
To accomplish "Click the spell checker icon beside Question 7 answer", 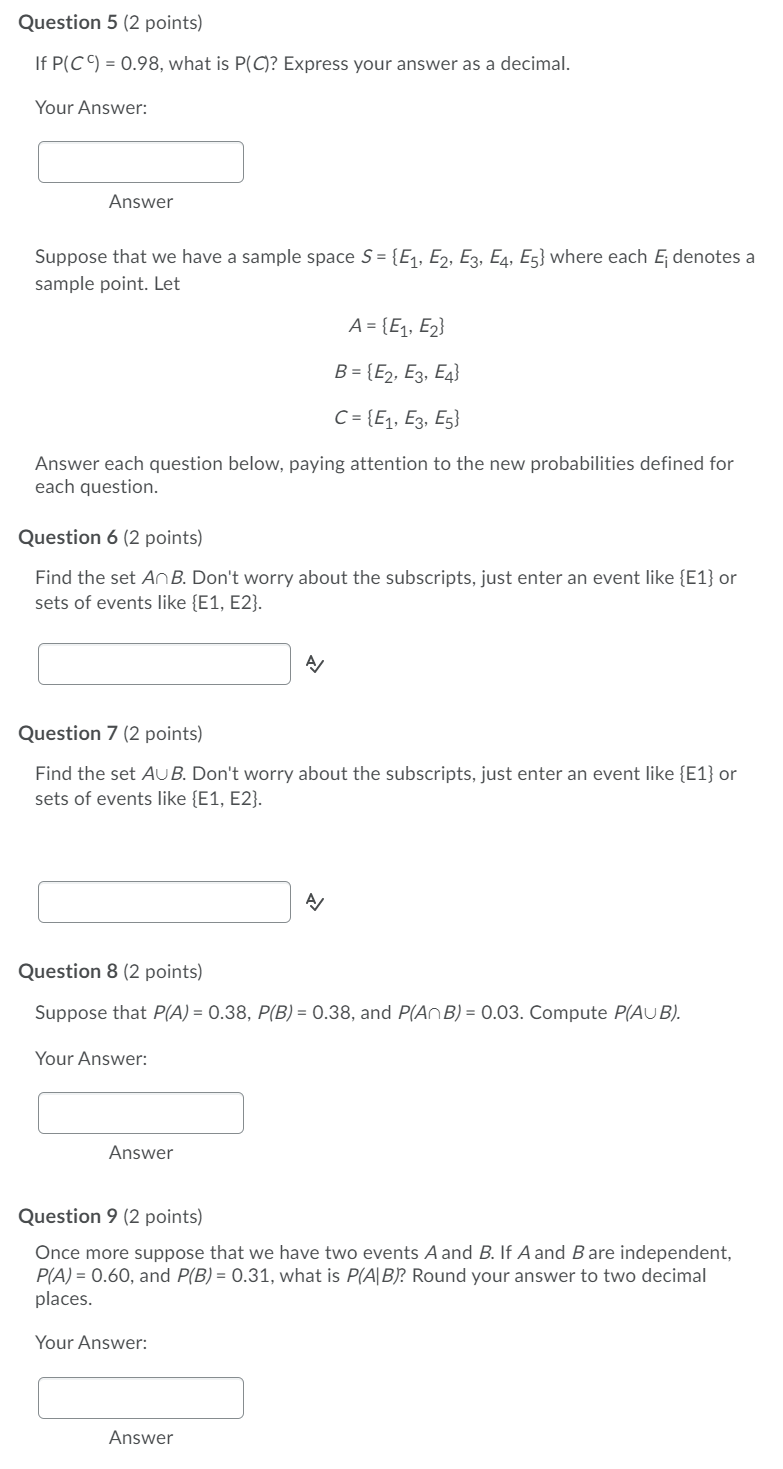I will tap(313, 903).
